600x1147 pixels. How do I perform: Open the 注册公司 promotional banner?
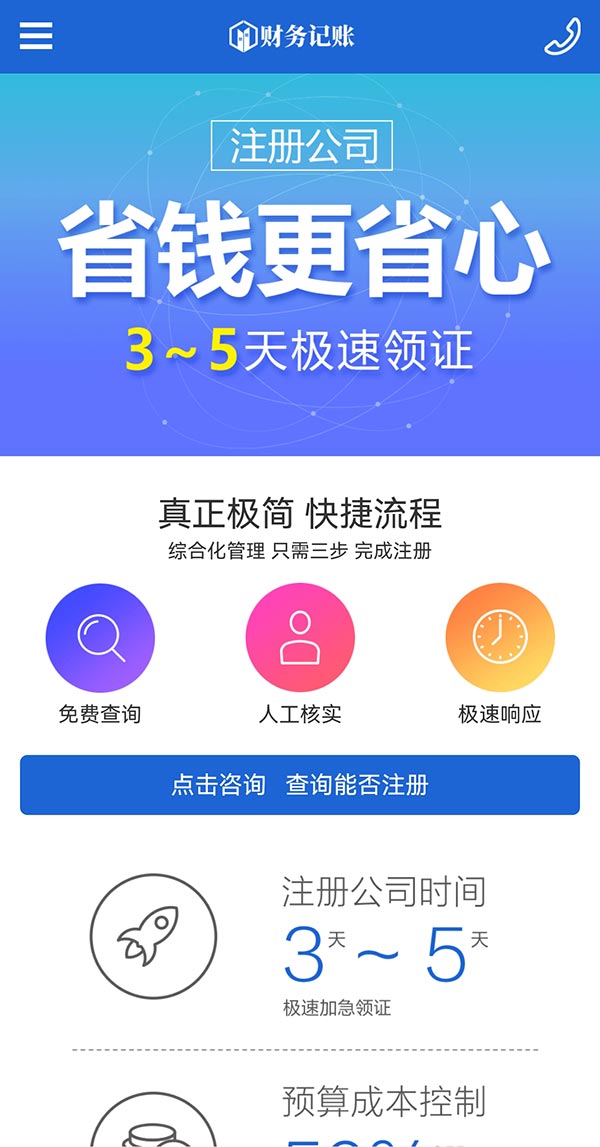tap(300, 265)
